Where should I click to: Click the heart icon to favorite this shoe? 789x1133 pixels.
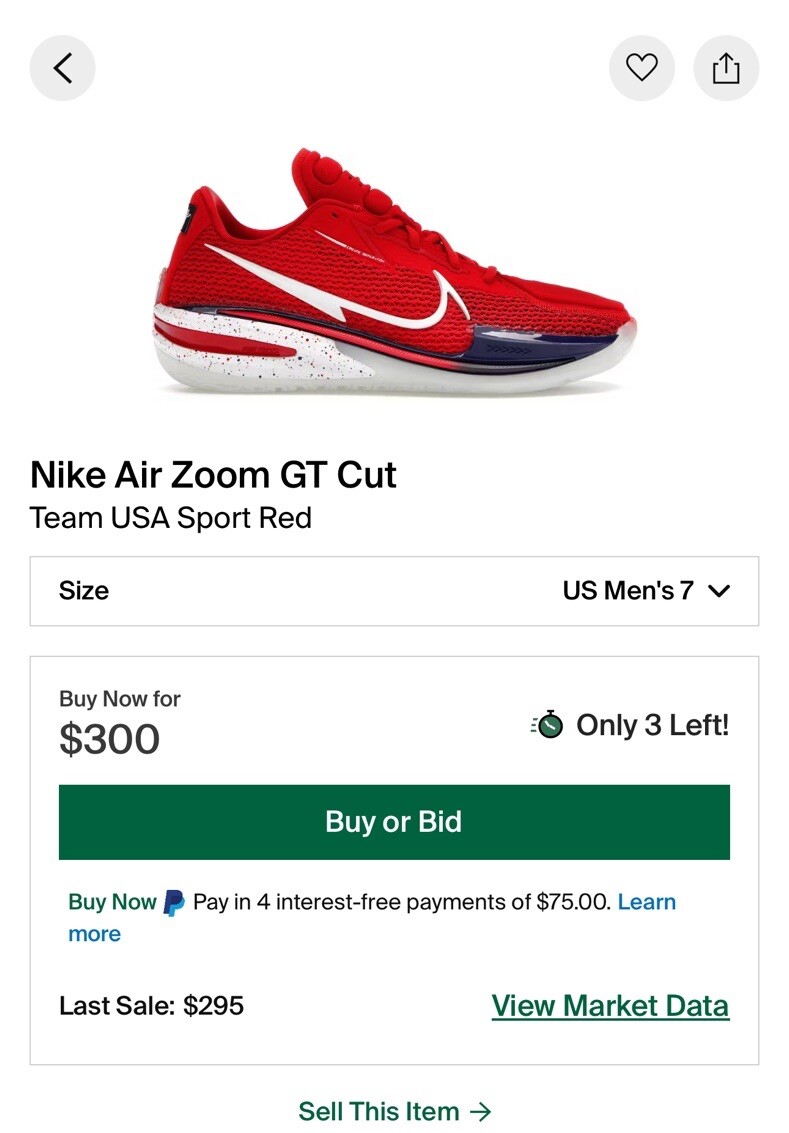tap(642, 68)
